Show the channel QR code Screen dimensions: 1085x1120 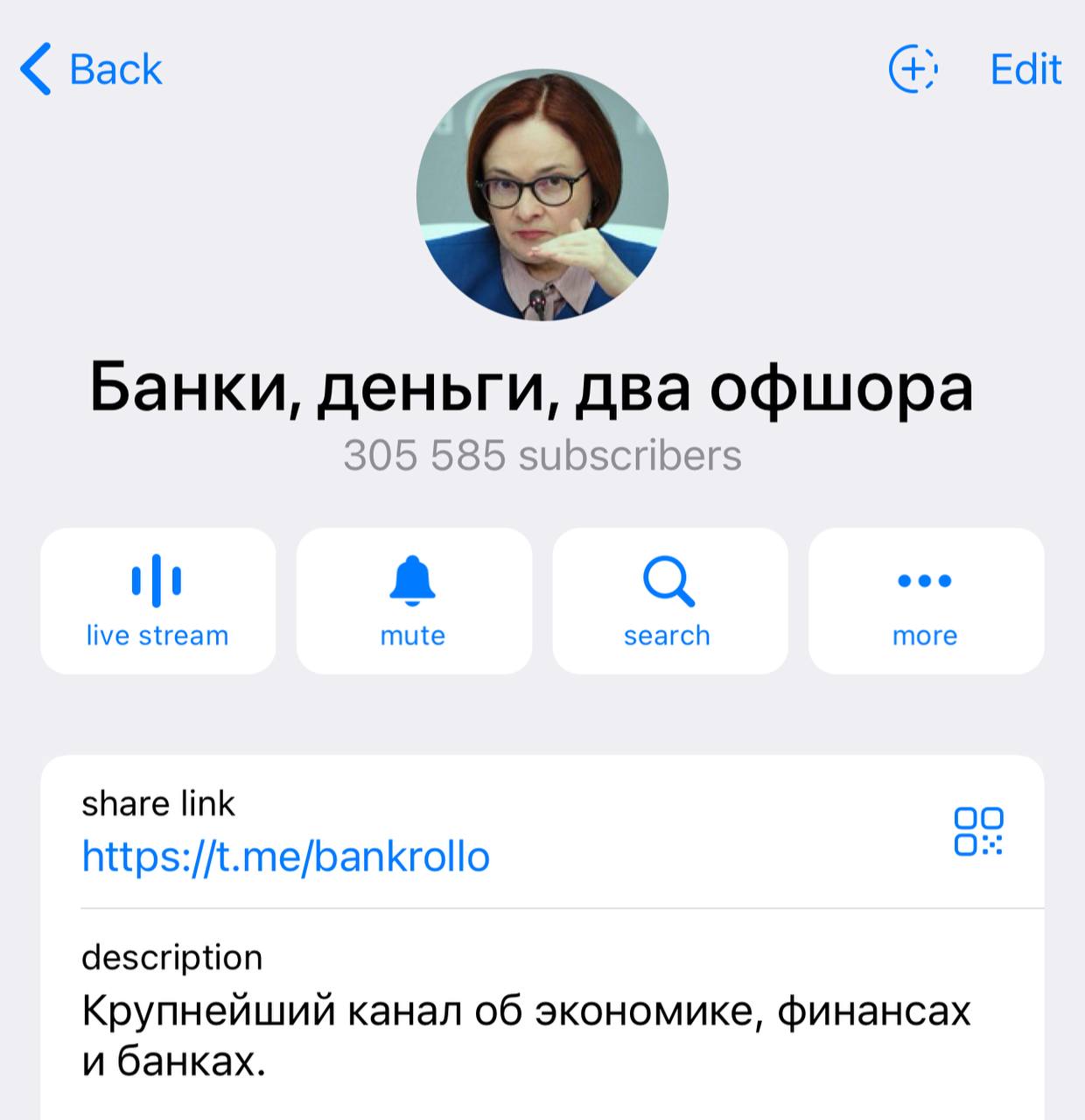pyautogui.click(x=978, y=831)
